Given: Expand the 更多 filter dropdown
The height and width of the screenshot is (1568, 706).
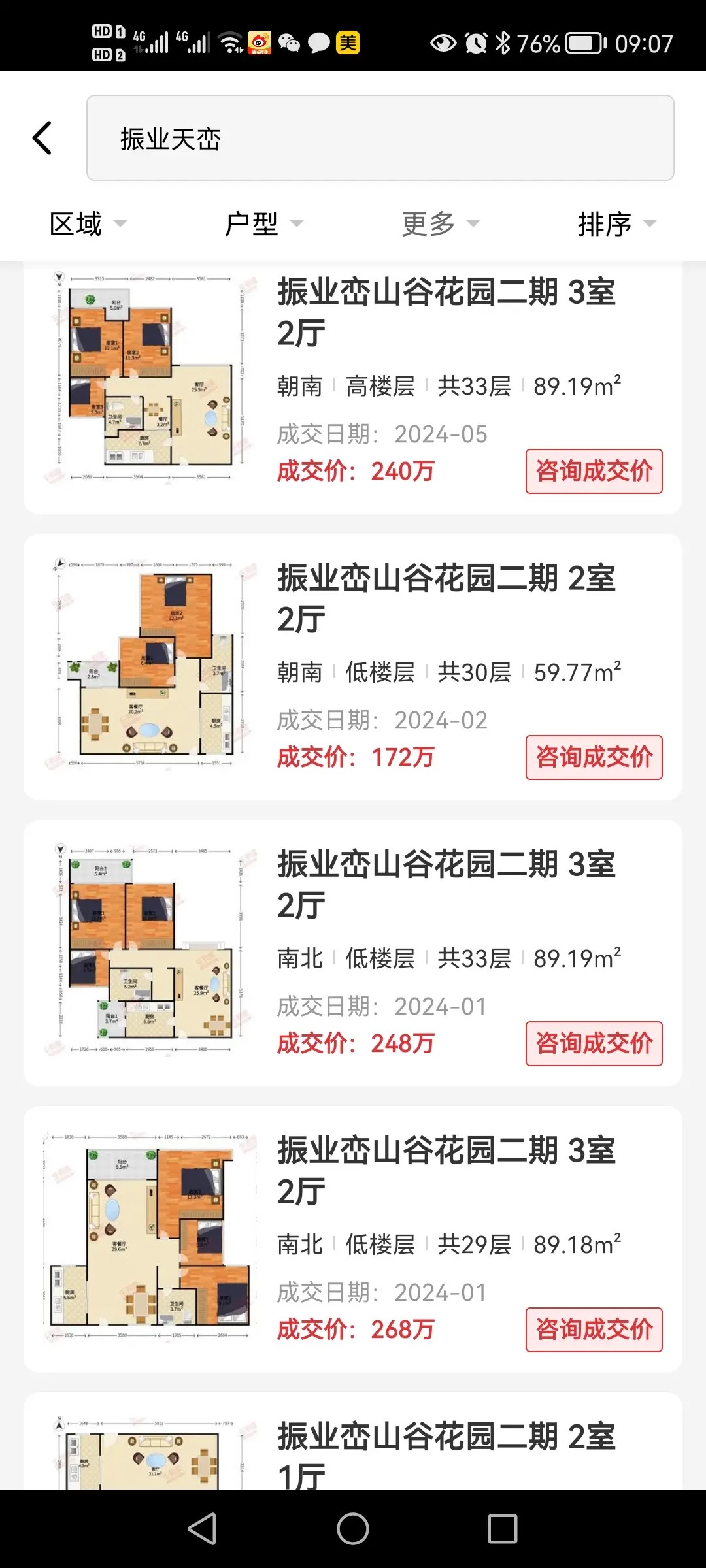Looking at the screenshot, I should [441, 224].
